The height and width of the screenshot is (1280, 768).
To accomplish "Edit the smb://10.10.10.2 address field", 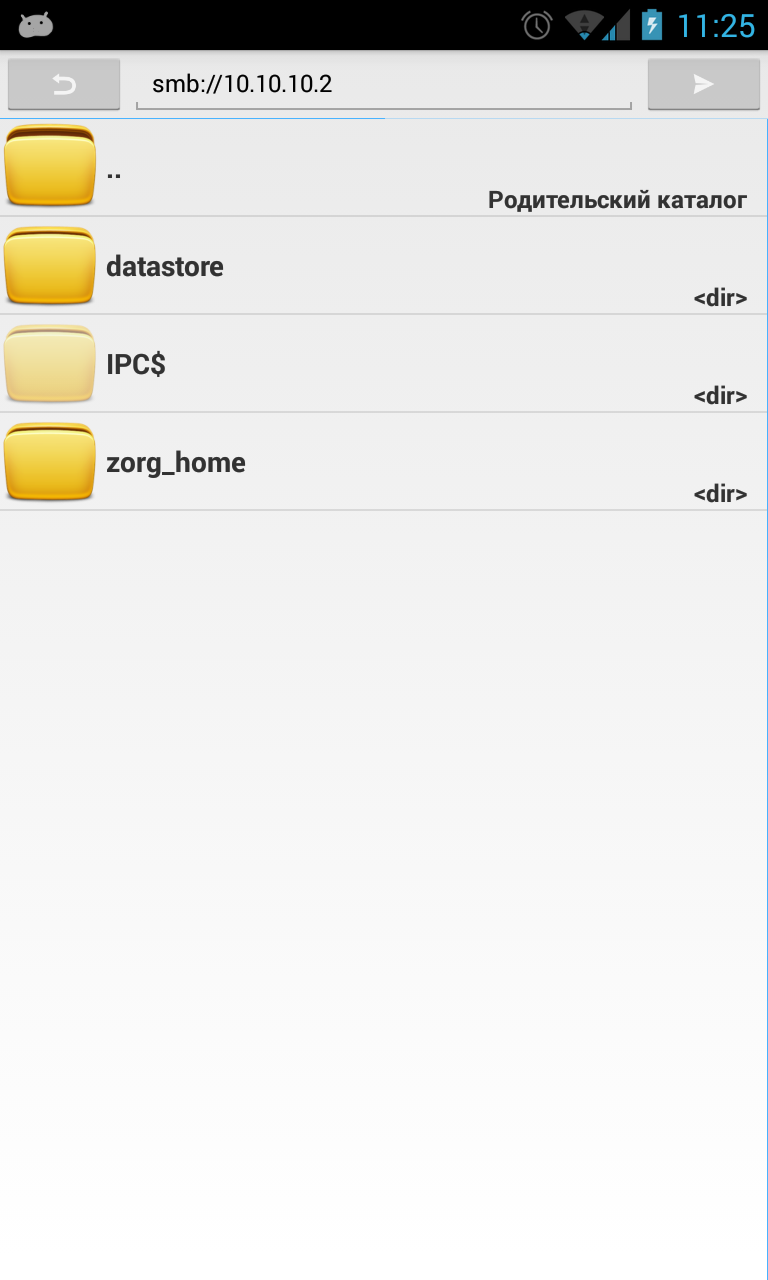I will point(384,85).
